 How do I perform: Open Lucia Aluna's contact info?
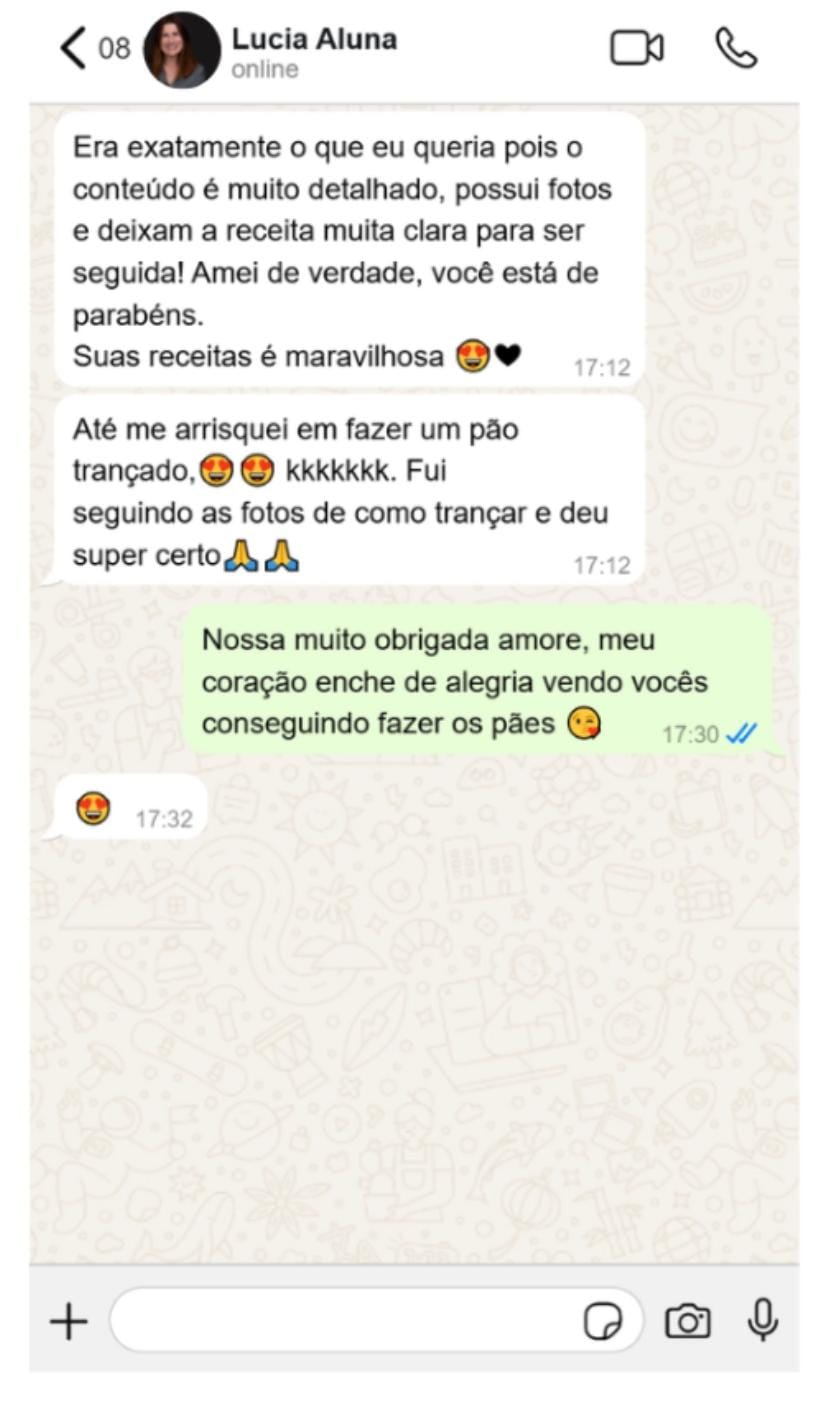pos(313,51)
